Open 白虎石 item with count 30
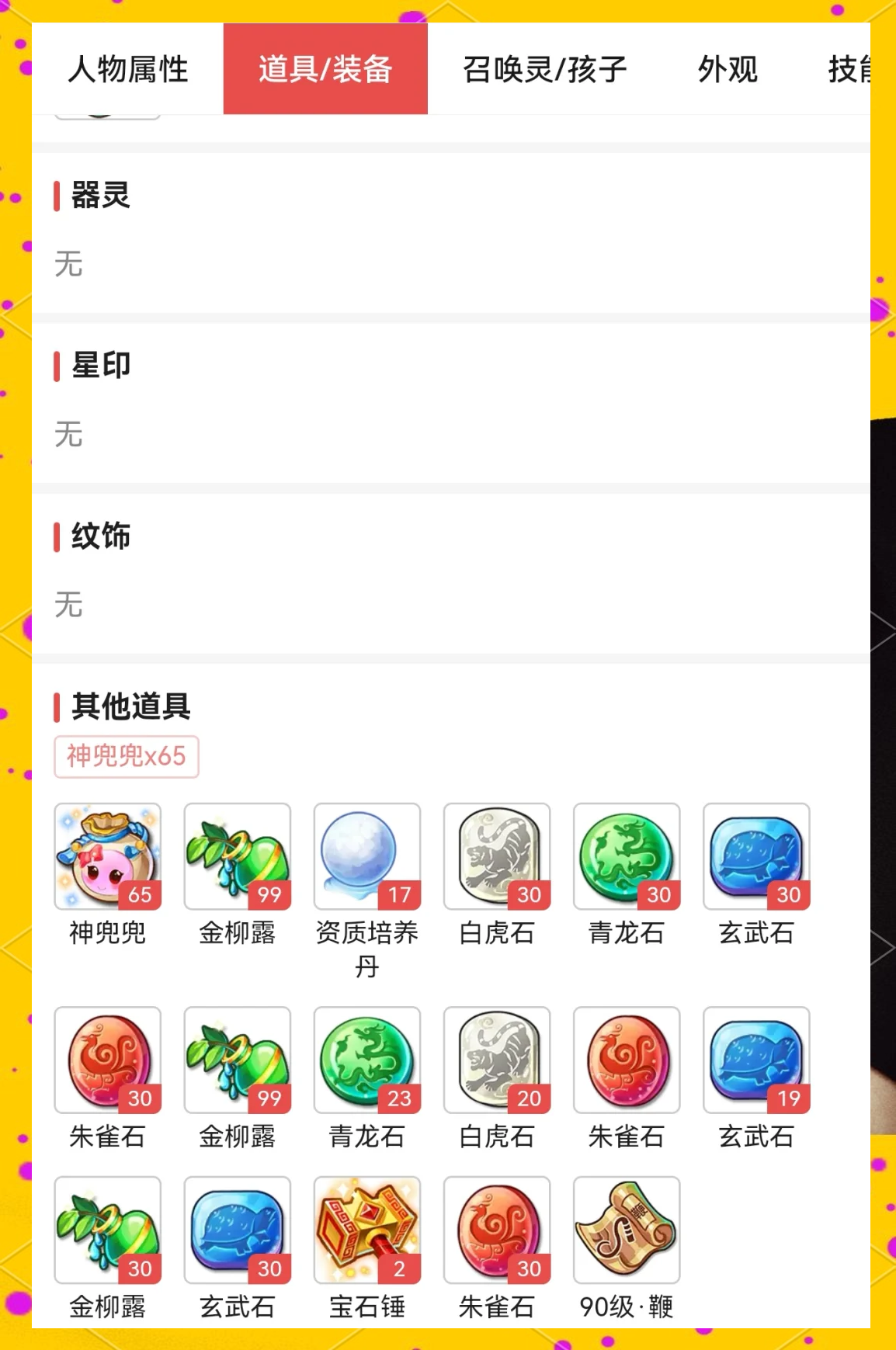The height and width of the screenshot is (1350, 896). click(497, 856)
